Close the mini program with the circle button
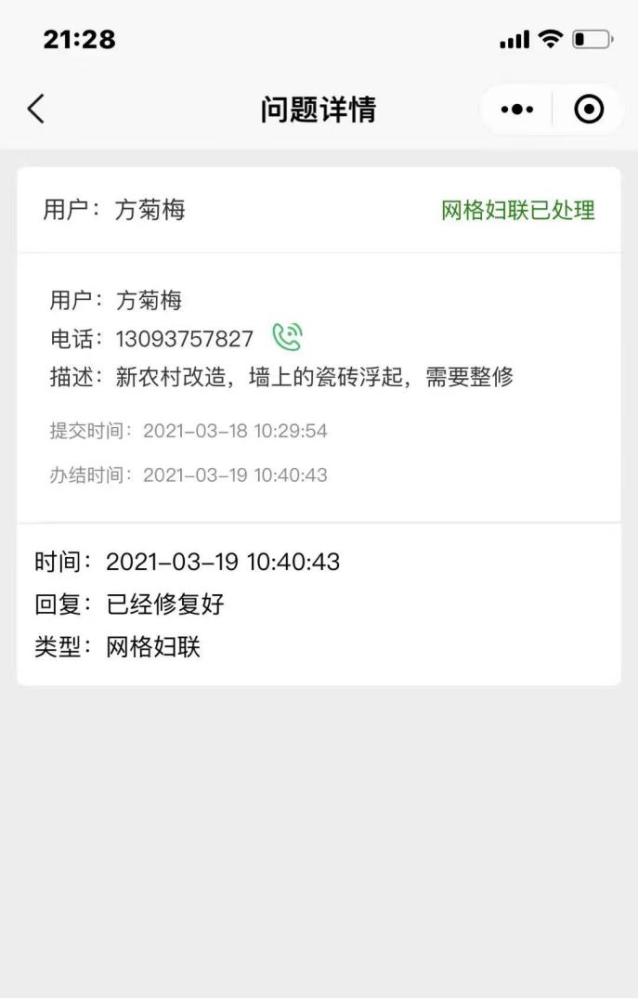The image size is (638, 1000). (x=589, y=109)
